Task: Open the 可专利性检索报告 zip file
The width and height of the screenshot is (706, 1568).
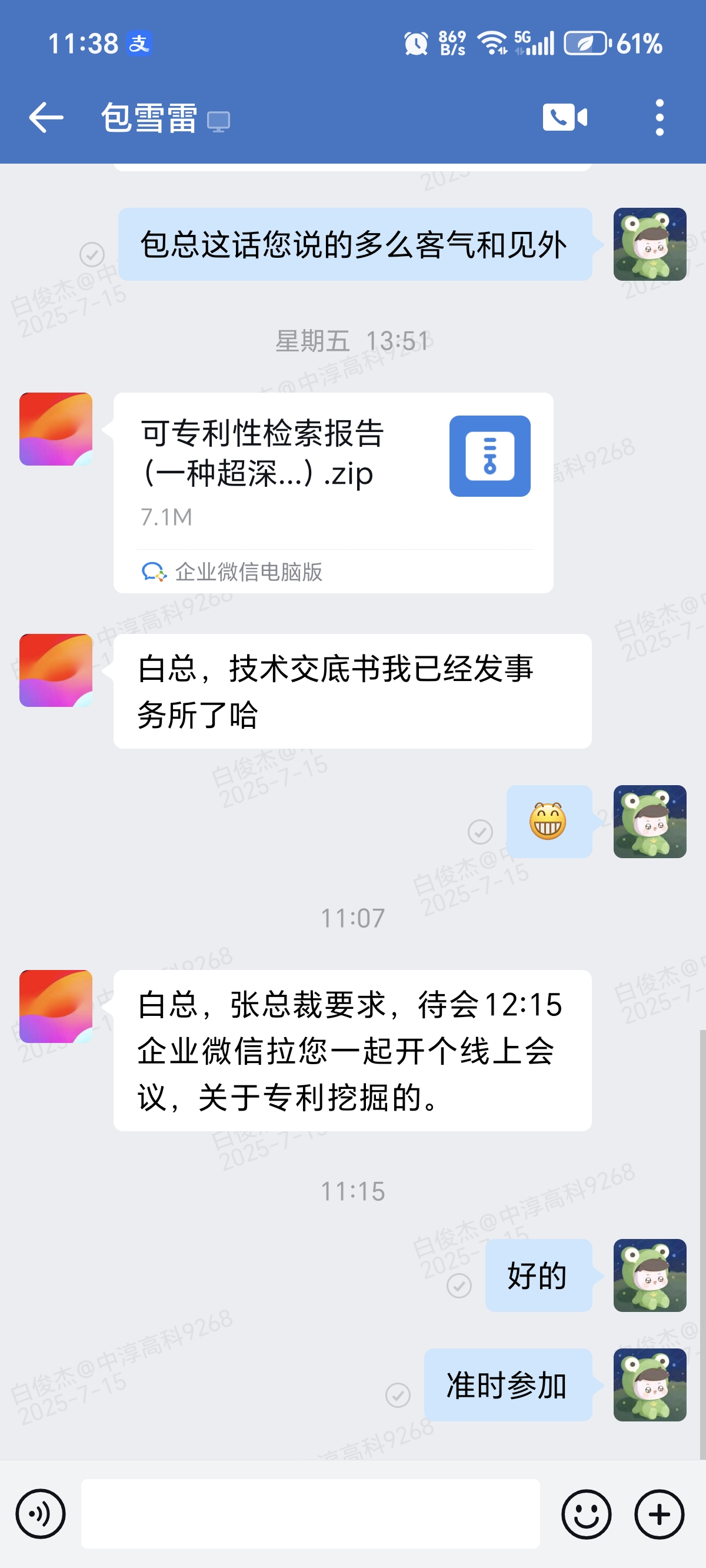Action: pos(333,475)
